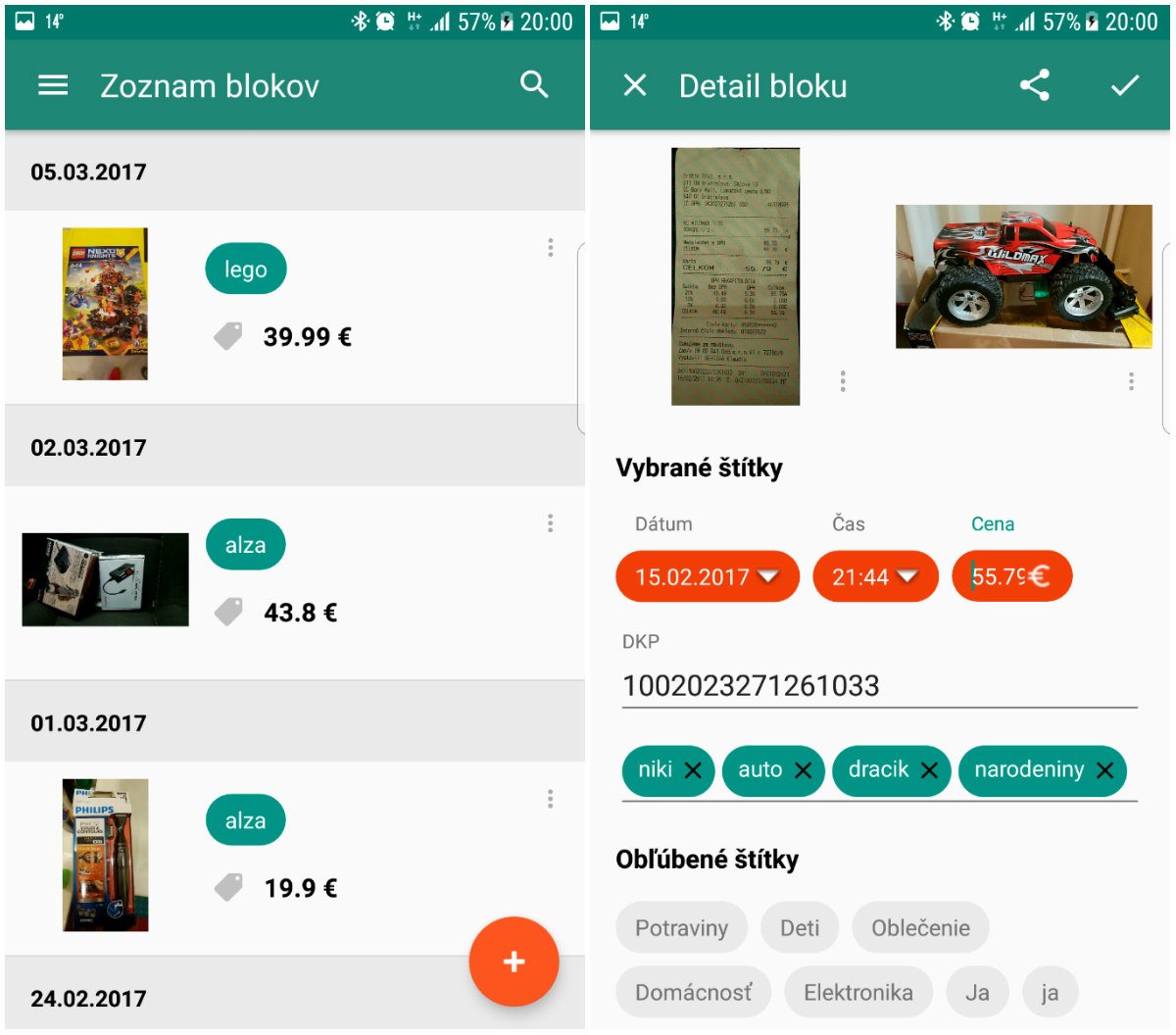Close the Detail bloku screen

(x=635, y=86)
